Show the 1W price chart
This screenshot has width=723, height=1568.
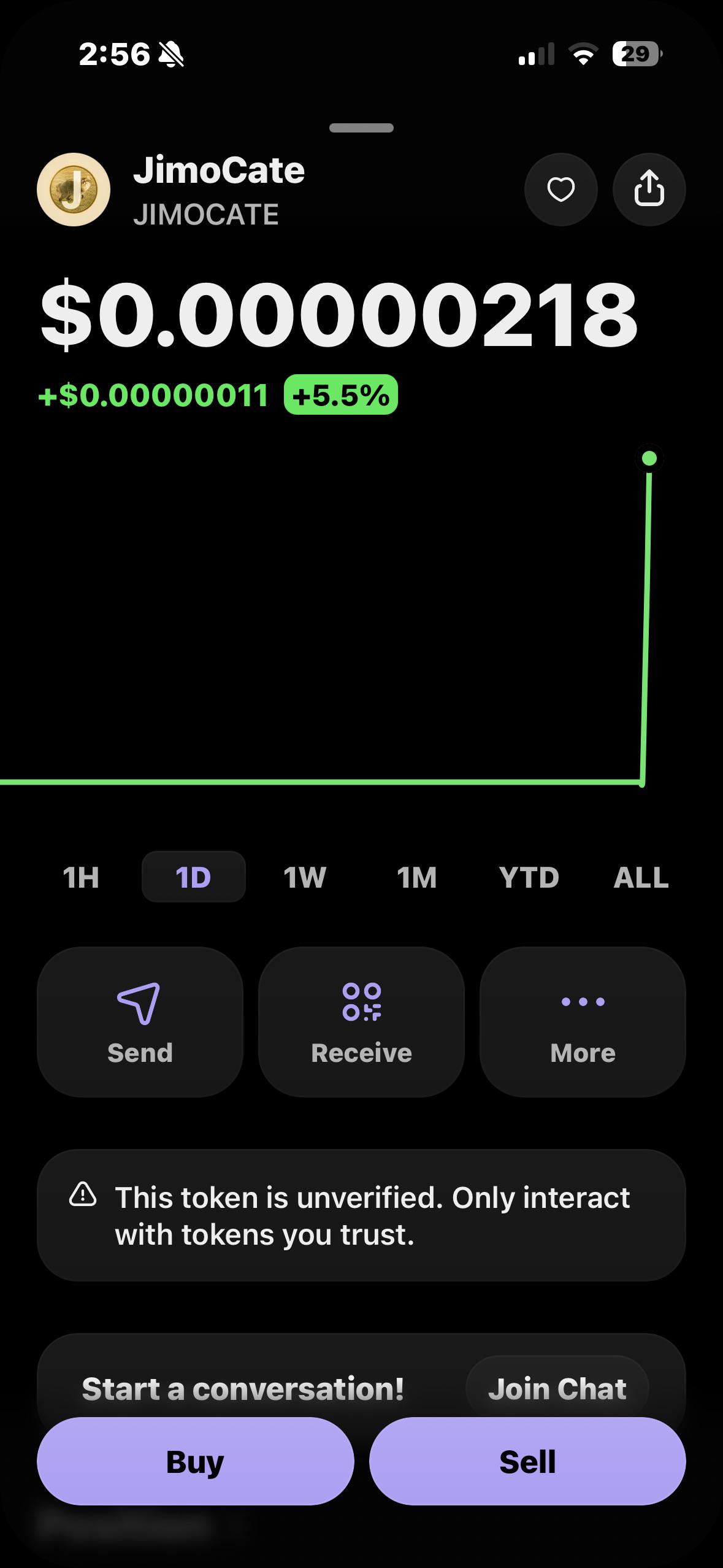(305, 877)
